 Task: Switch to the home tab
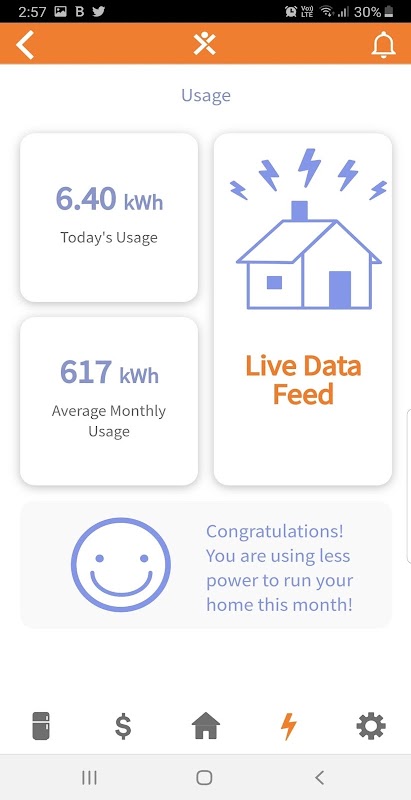click(x=206, y=726)
